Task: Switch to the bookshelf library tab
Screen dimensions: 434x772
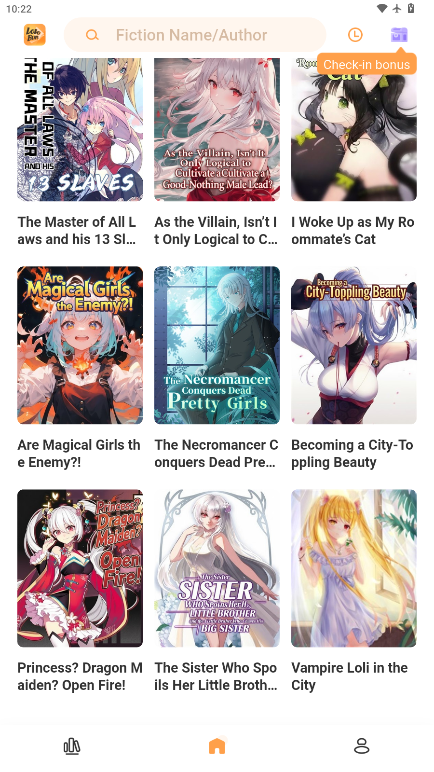Action: (72, 746)
